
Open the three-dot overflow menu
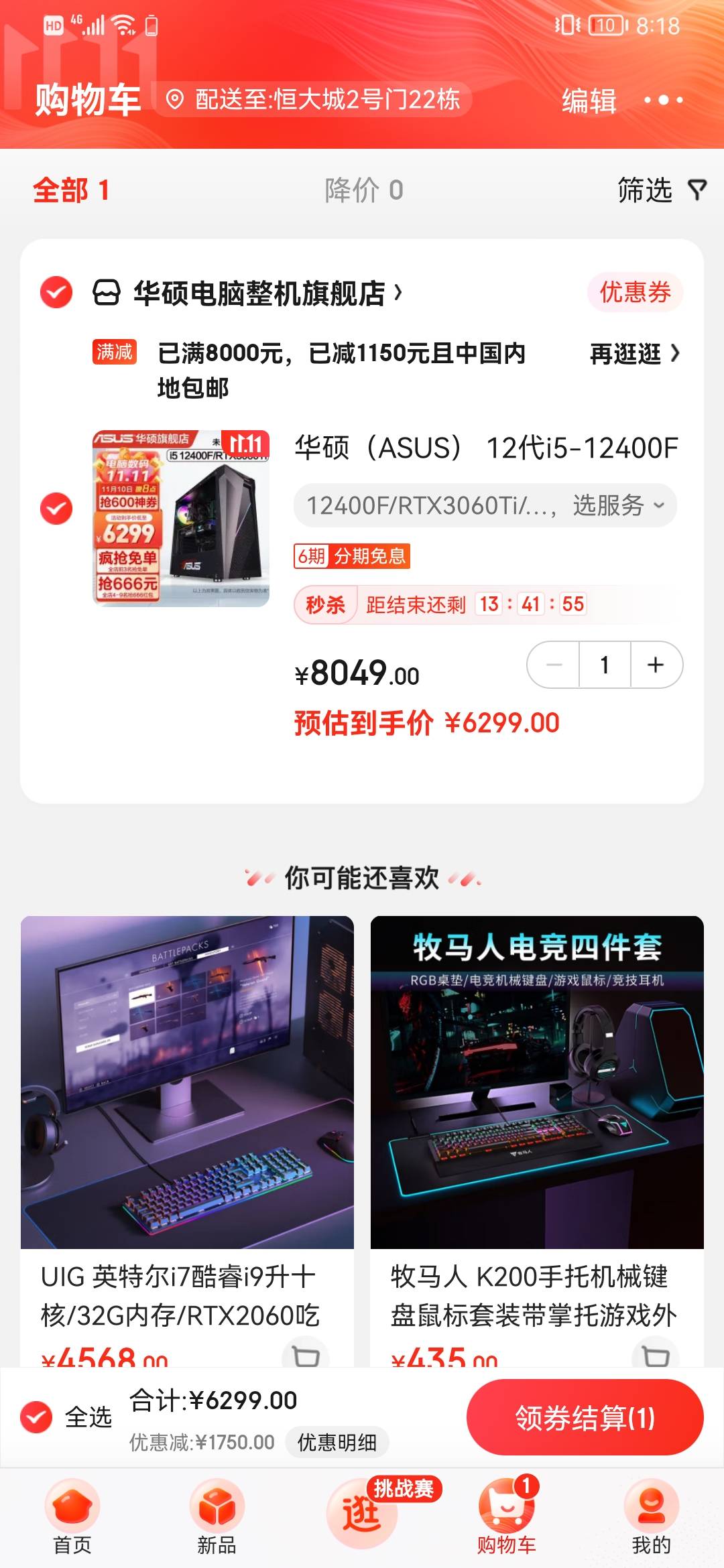click(x=663, y=100)
